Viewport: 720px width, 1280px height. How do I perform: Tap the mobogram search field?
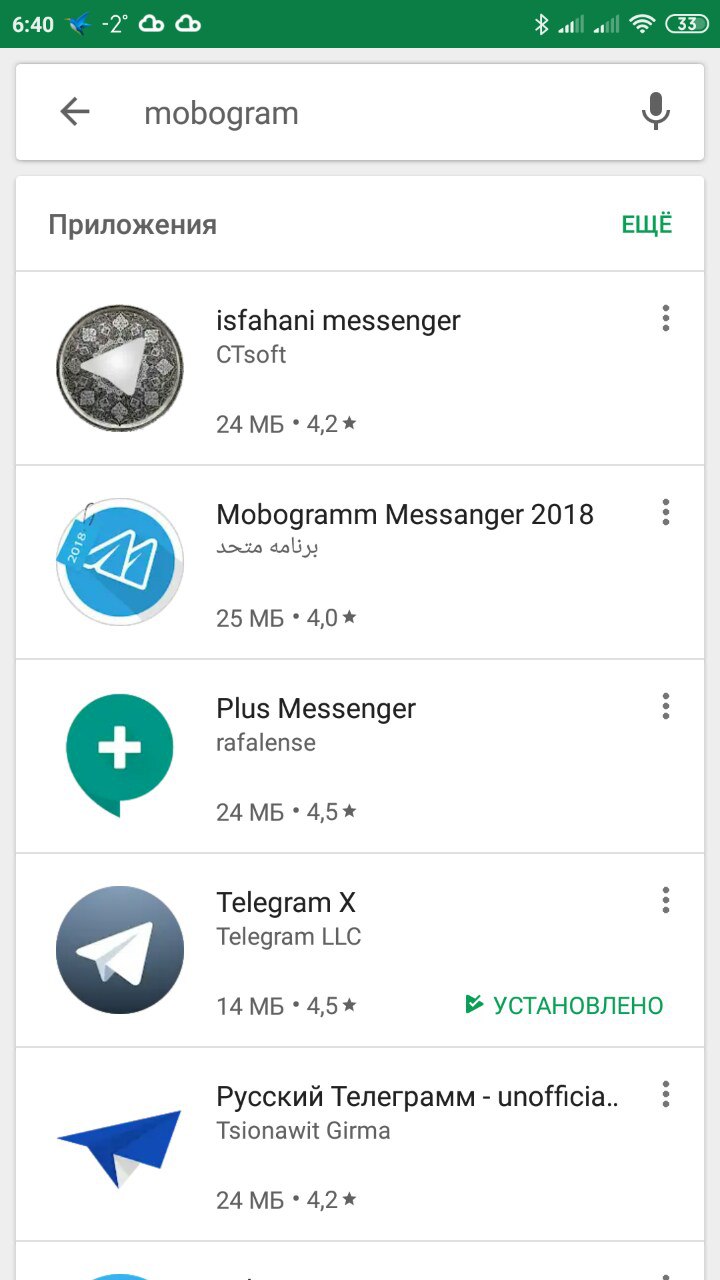pyautogui.click(x=360, y=113)
